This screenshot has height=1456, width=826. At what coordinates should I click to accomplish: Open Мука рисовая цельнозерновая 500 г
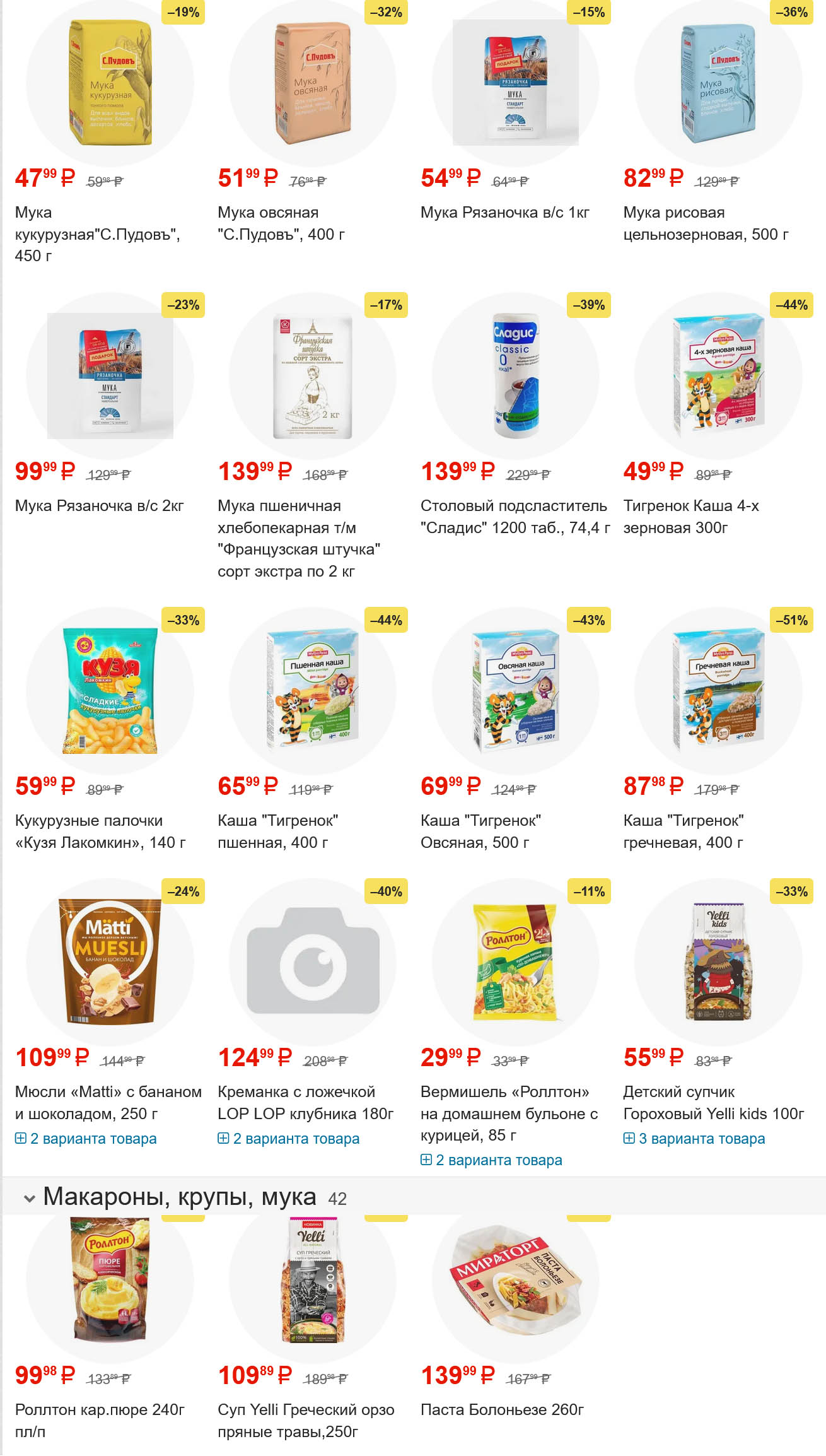coord(705,223)
